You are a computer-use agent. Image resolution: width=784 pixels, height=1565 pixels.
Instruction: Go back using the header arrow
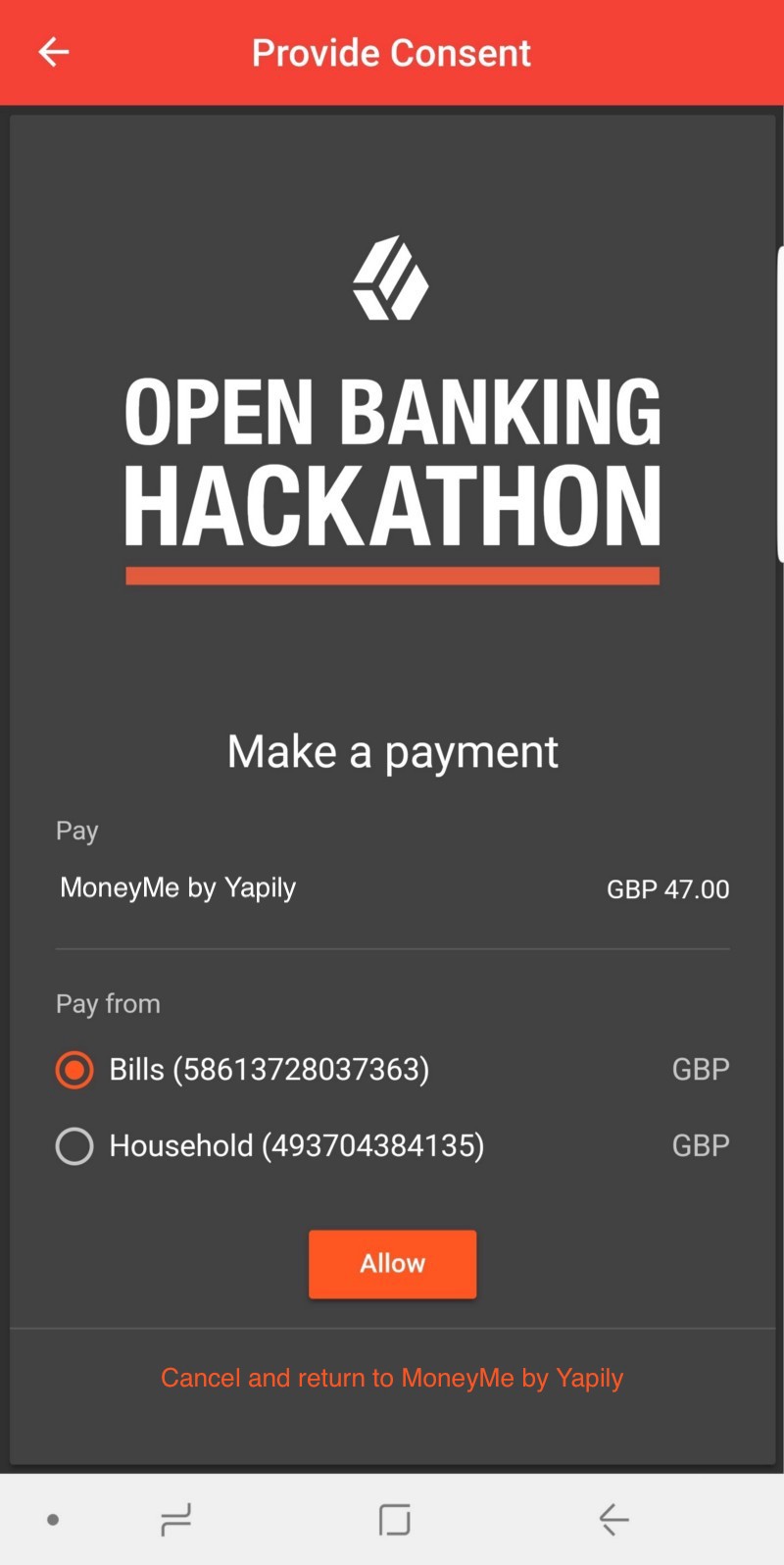coord(54,52)
